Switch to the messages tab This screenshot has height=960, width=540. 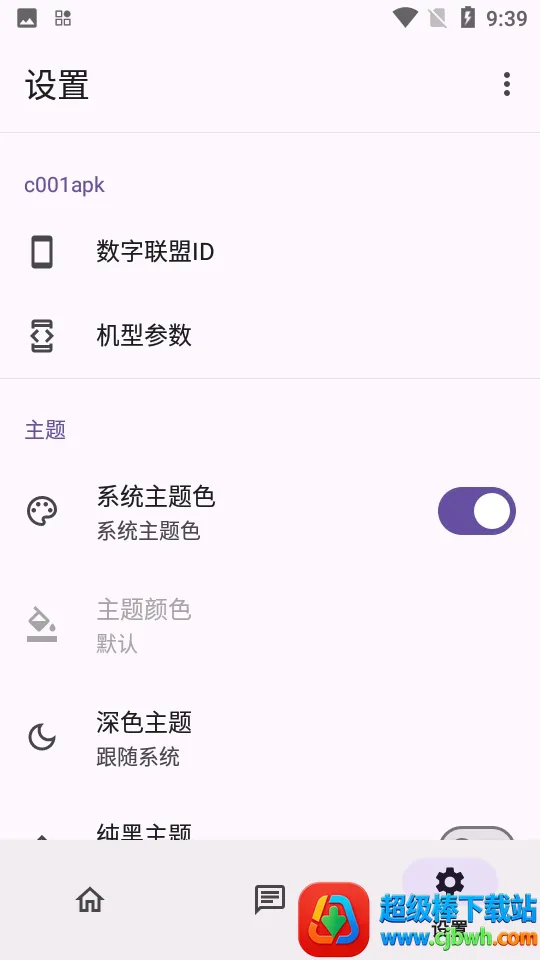269,899
